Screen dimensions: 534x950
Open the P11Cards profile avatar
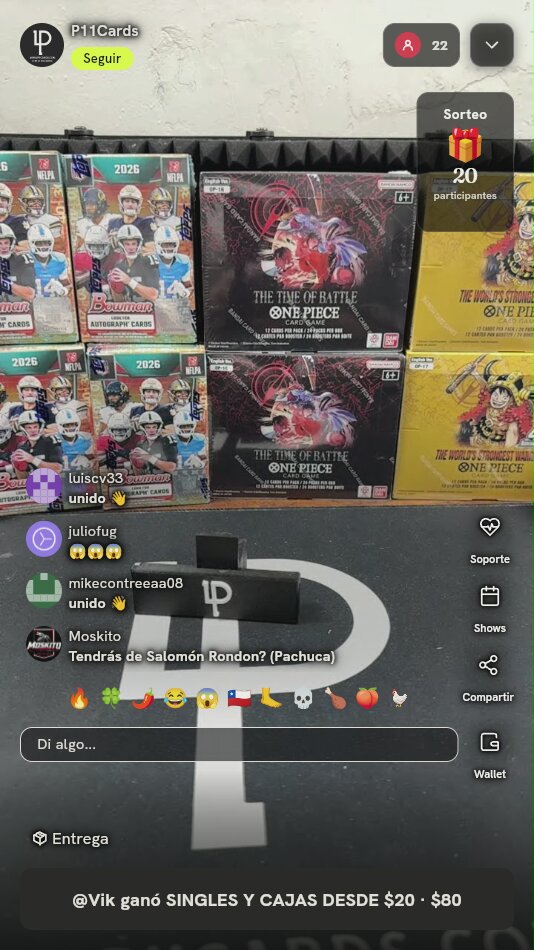(x=42, y=45)
